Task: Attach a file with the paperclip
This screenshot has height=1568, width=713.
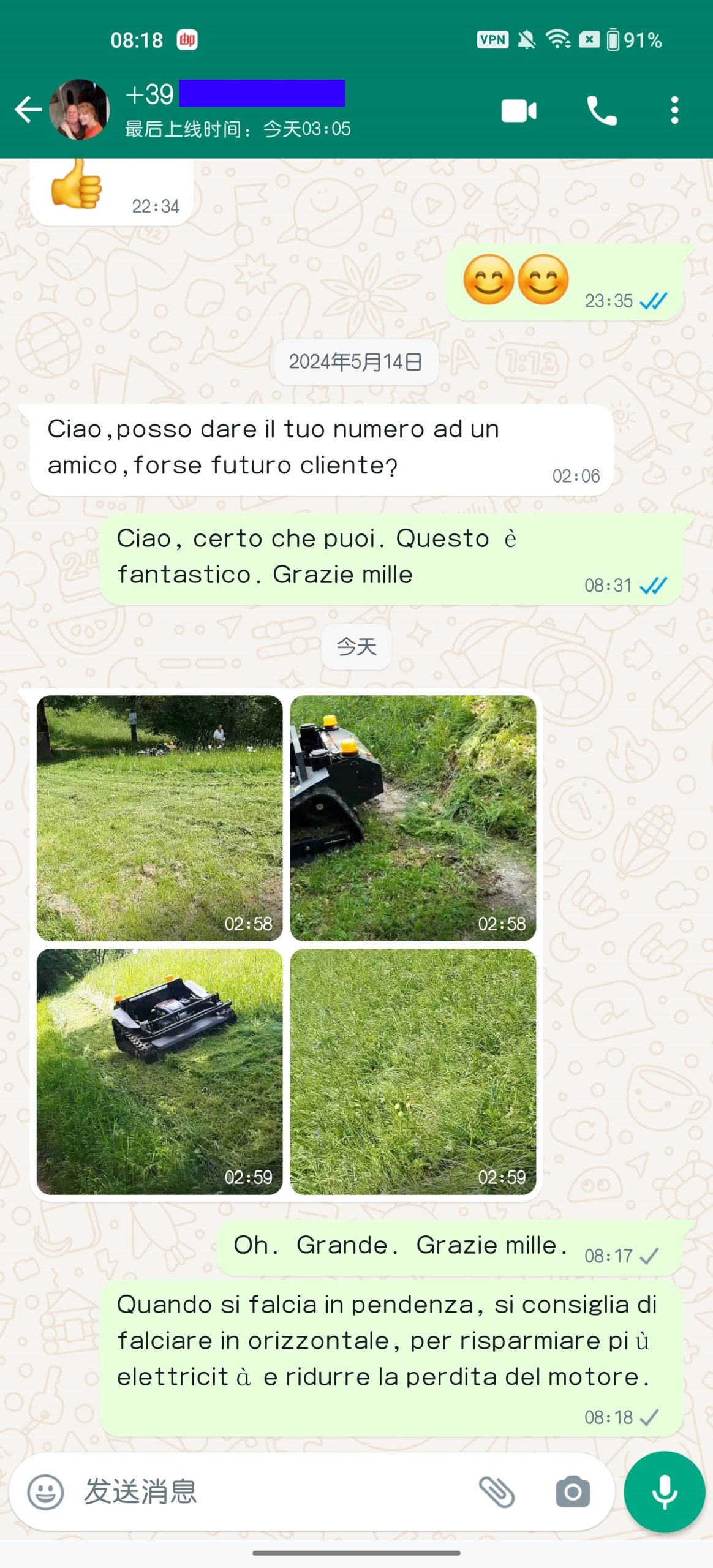Action: pos(496,1491)
